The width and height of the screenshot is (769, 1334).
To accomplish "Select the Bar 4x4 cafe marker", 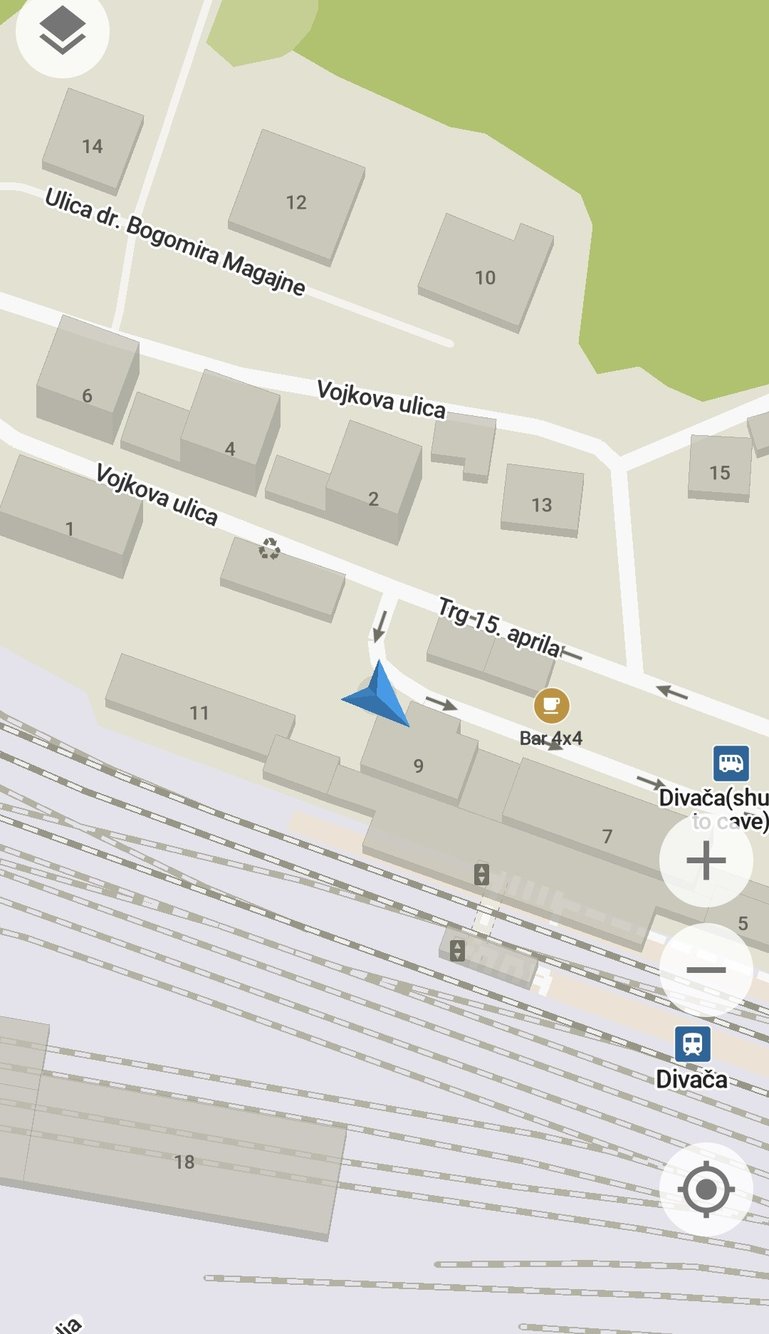I will pyautogui.click(x=551, y=705).
